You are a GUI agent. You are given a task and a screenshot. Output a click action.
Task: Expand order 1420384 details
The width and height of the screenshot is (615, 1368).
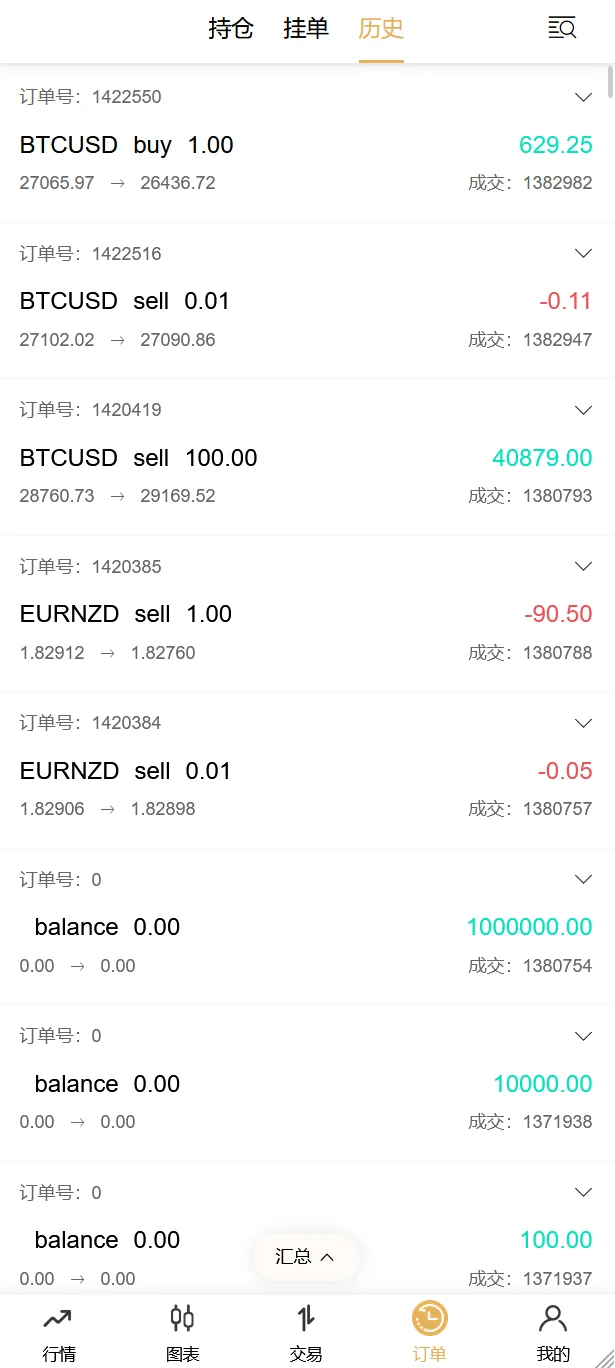tap(584, 723)
